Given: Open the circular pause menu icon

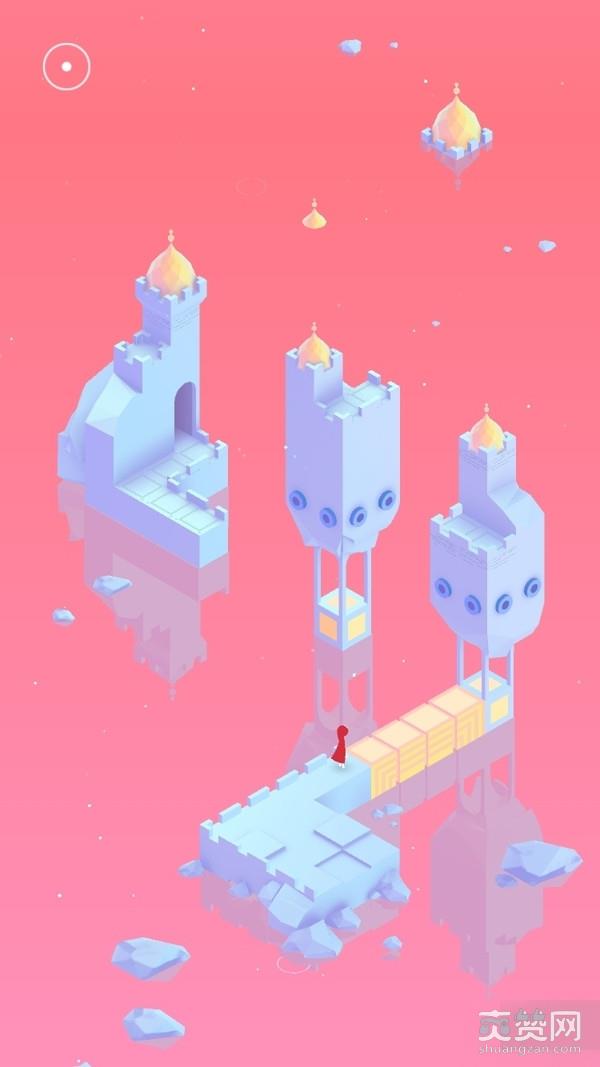Looking at the screenshot, I should 66,66.
